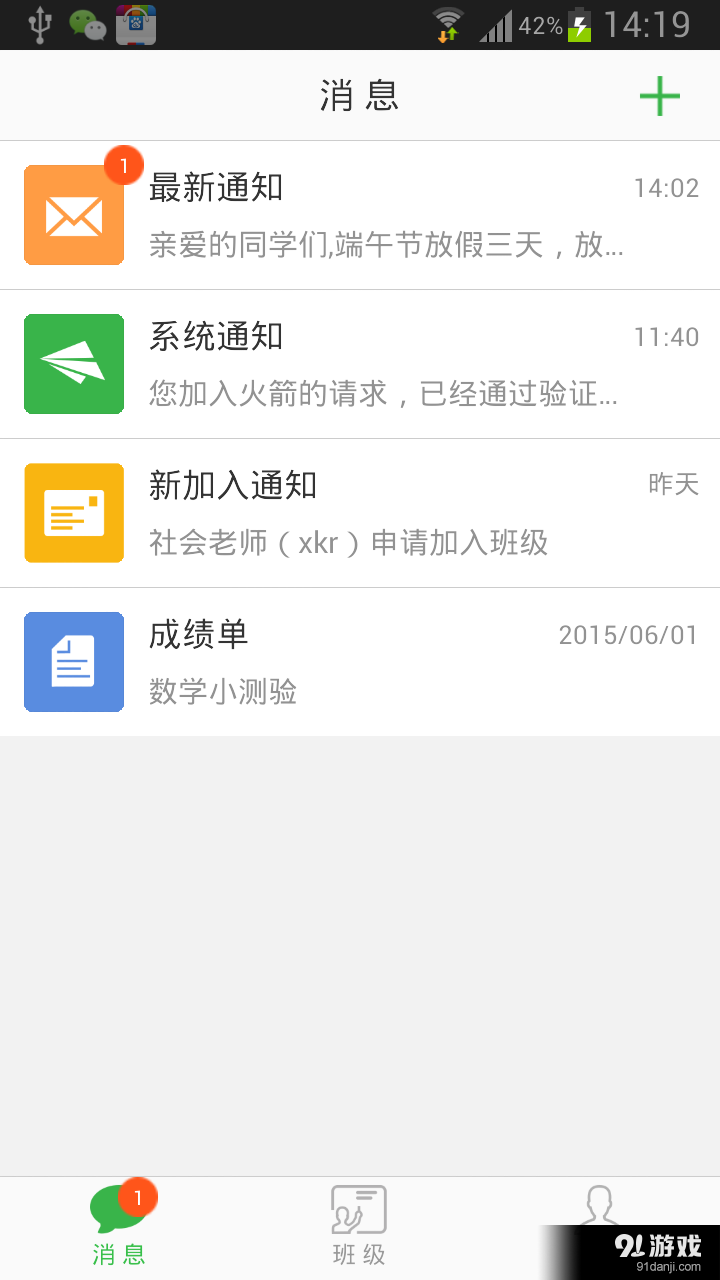Expand new message options with the plus button

coord(659,95)
